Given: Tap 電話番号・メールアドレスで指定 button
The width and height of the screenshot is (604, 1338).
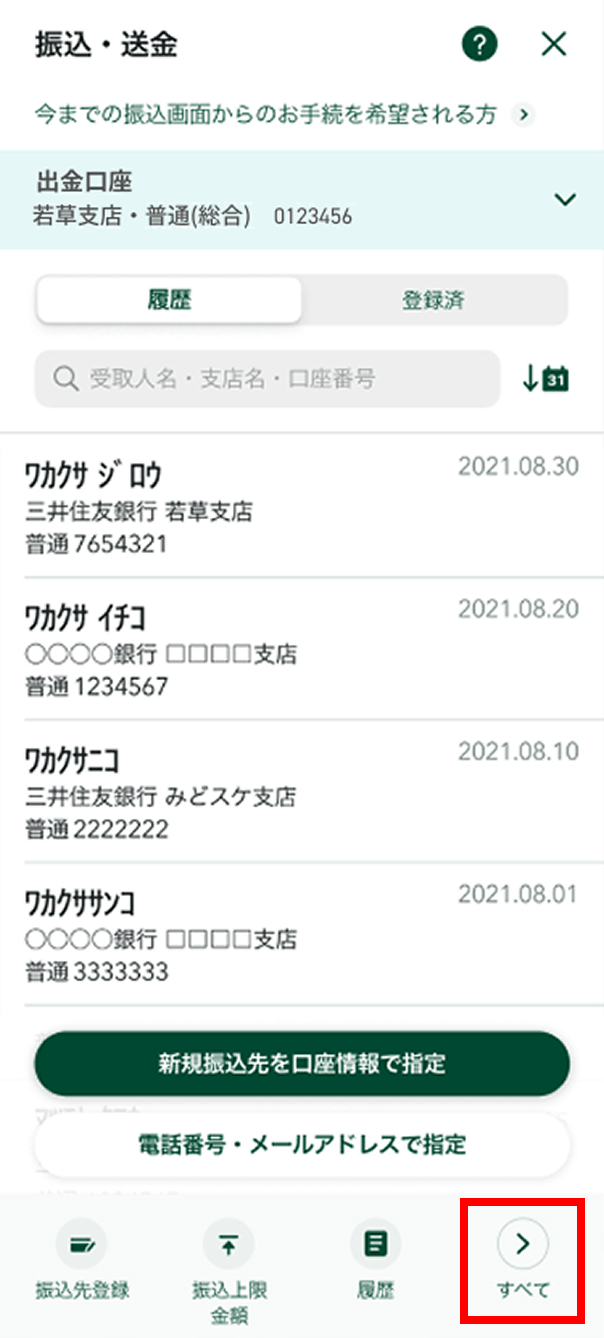Looking at the screenshot, I should point(302,1143).
